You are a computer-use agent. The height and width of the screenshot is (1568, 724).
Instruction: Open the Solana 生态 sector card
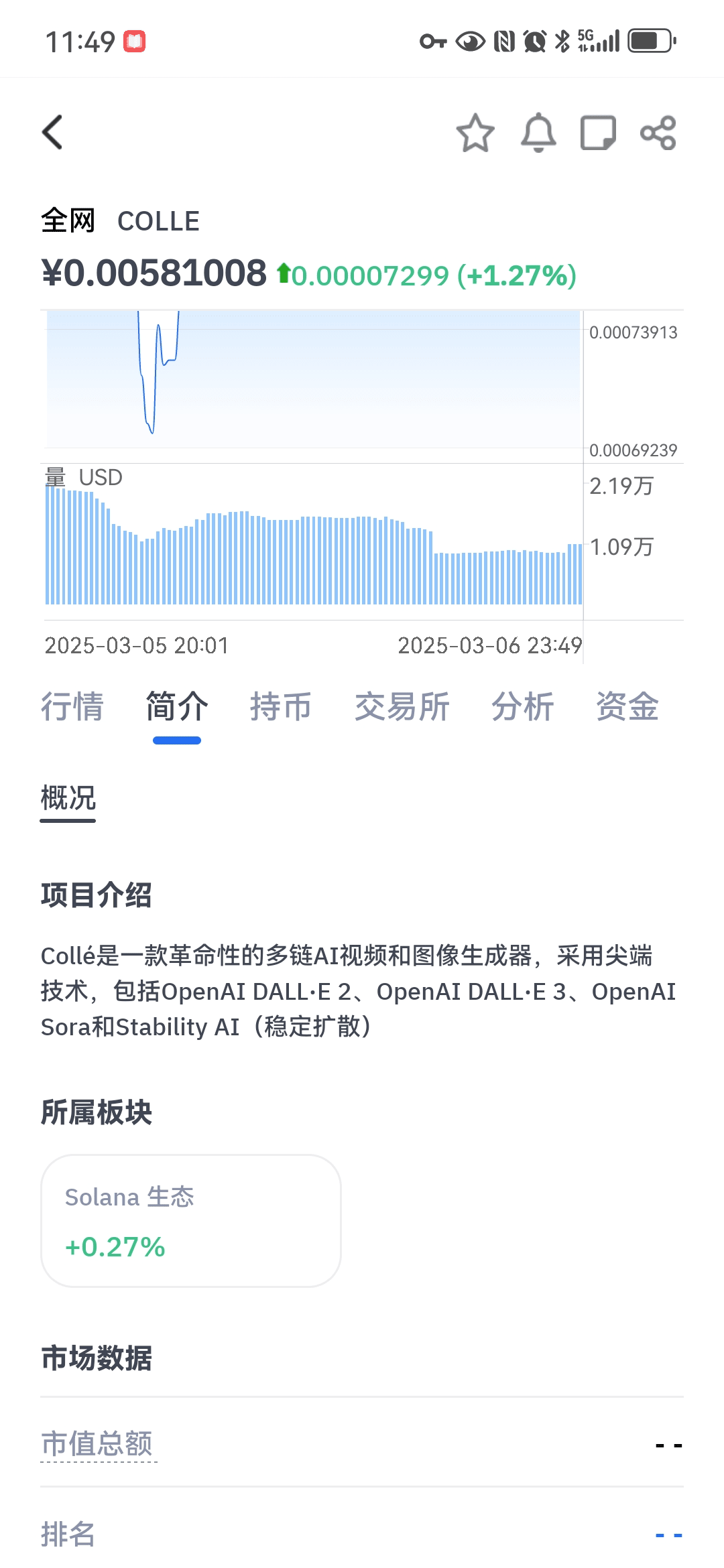tap(191, 1220)
